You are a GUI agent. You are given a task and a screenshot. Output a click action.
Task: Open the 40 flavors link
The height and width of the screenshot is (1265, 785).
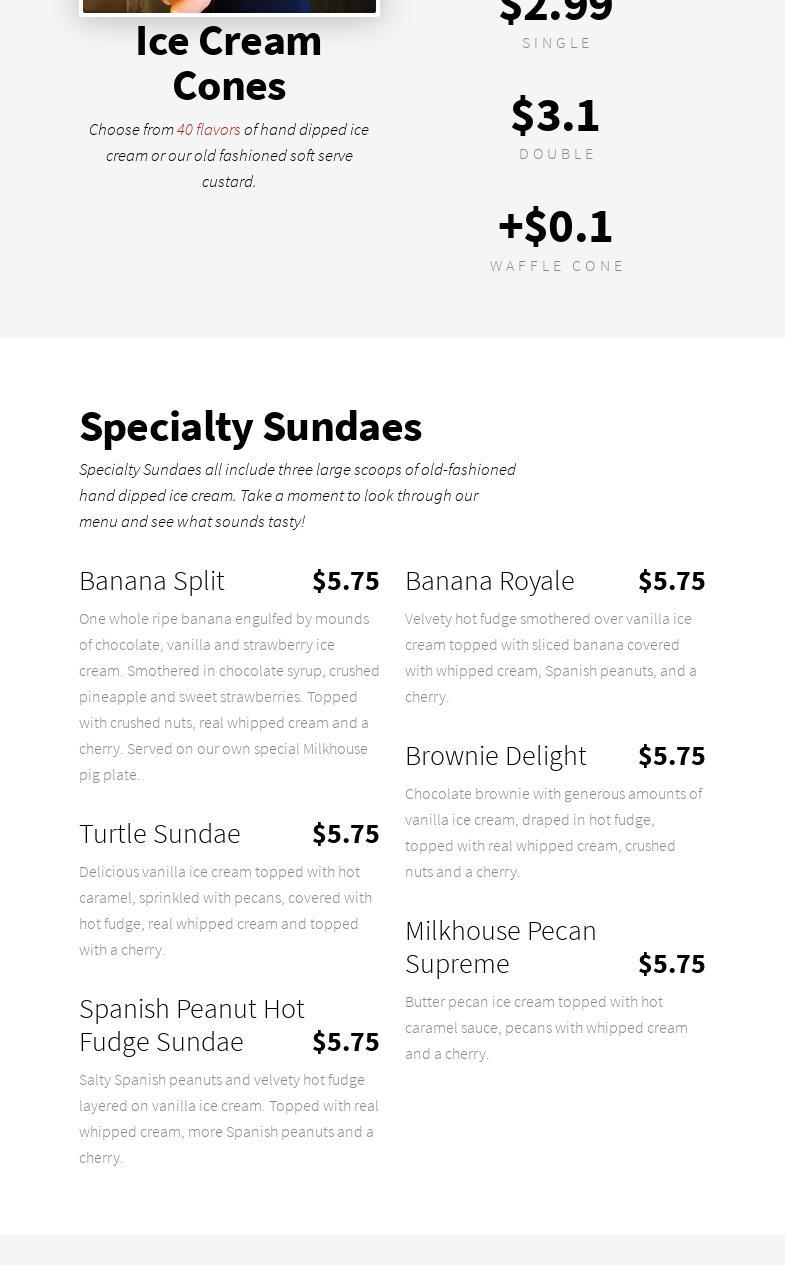point(209,130)
